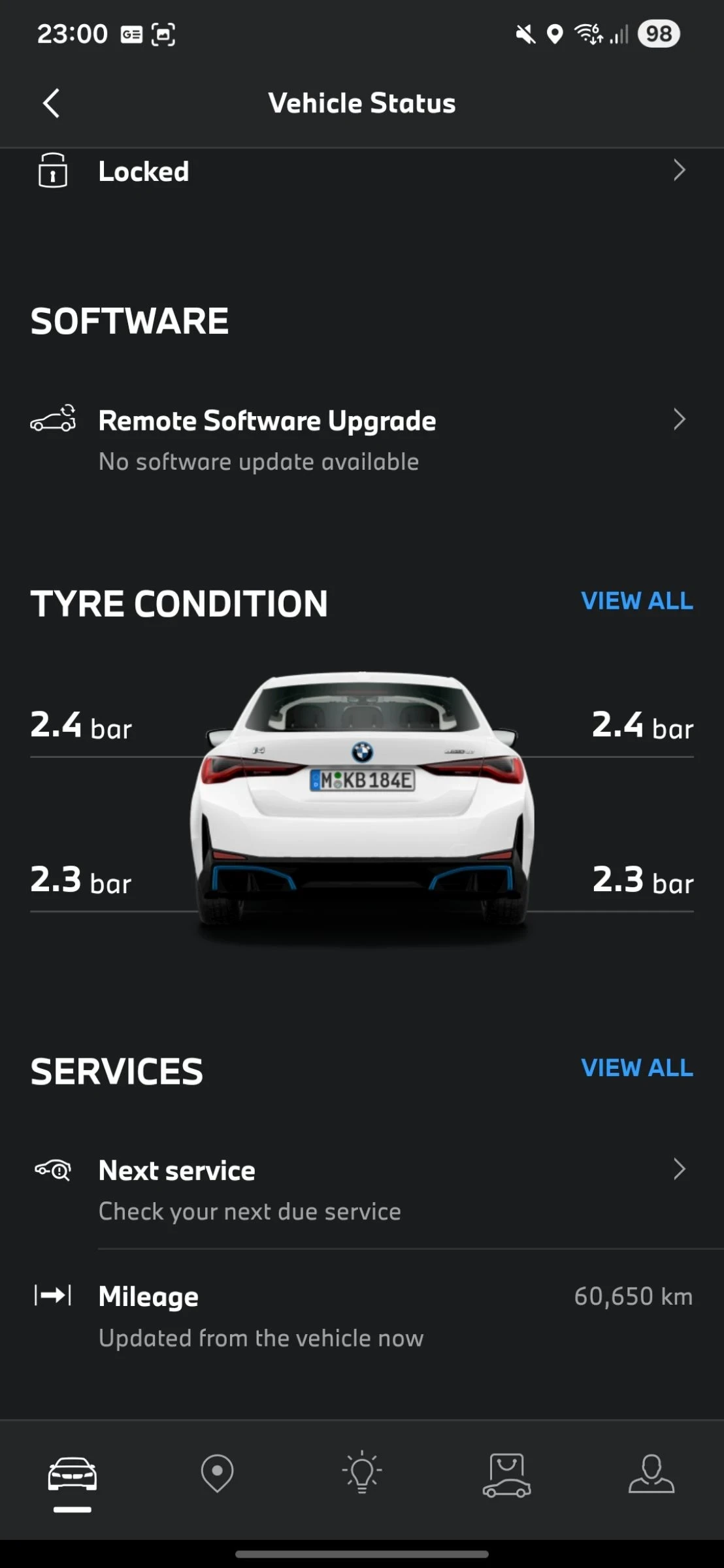Click VIEW ALL for Tyre Condition
The height and width of the screenshot is (1568, 724).
click(x=637, y=602)
